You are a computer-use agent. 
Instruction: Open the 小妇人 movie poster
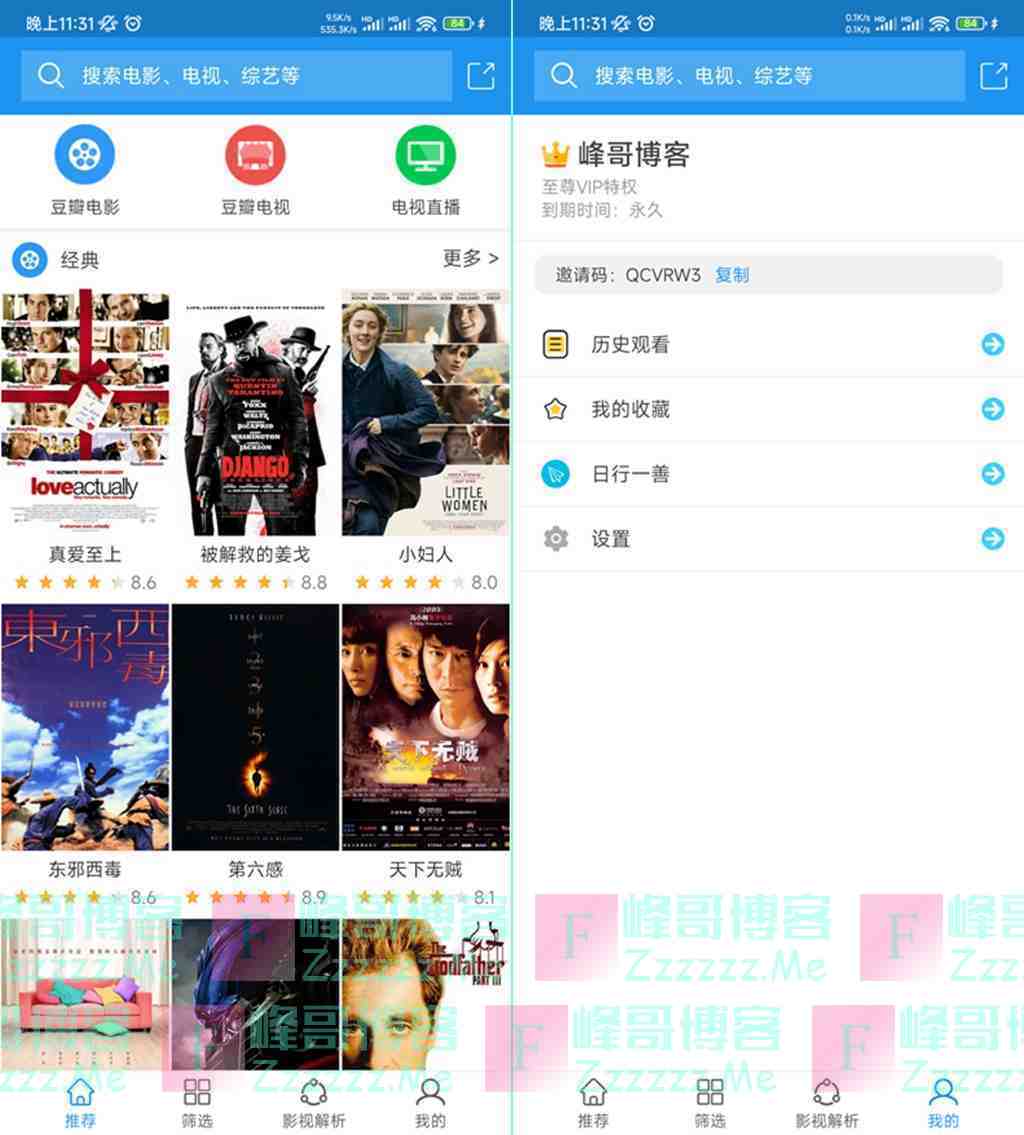pos(426,412)
